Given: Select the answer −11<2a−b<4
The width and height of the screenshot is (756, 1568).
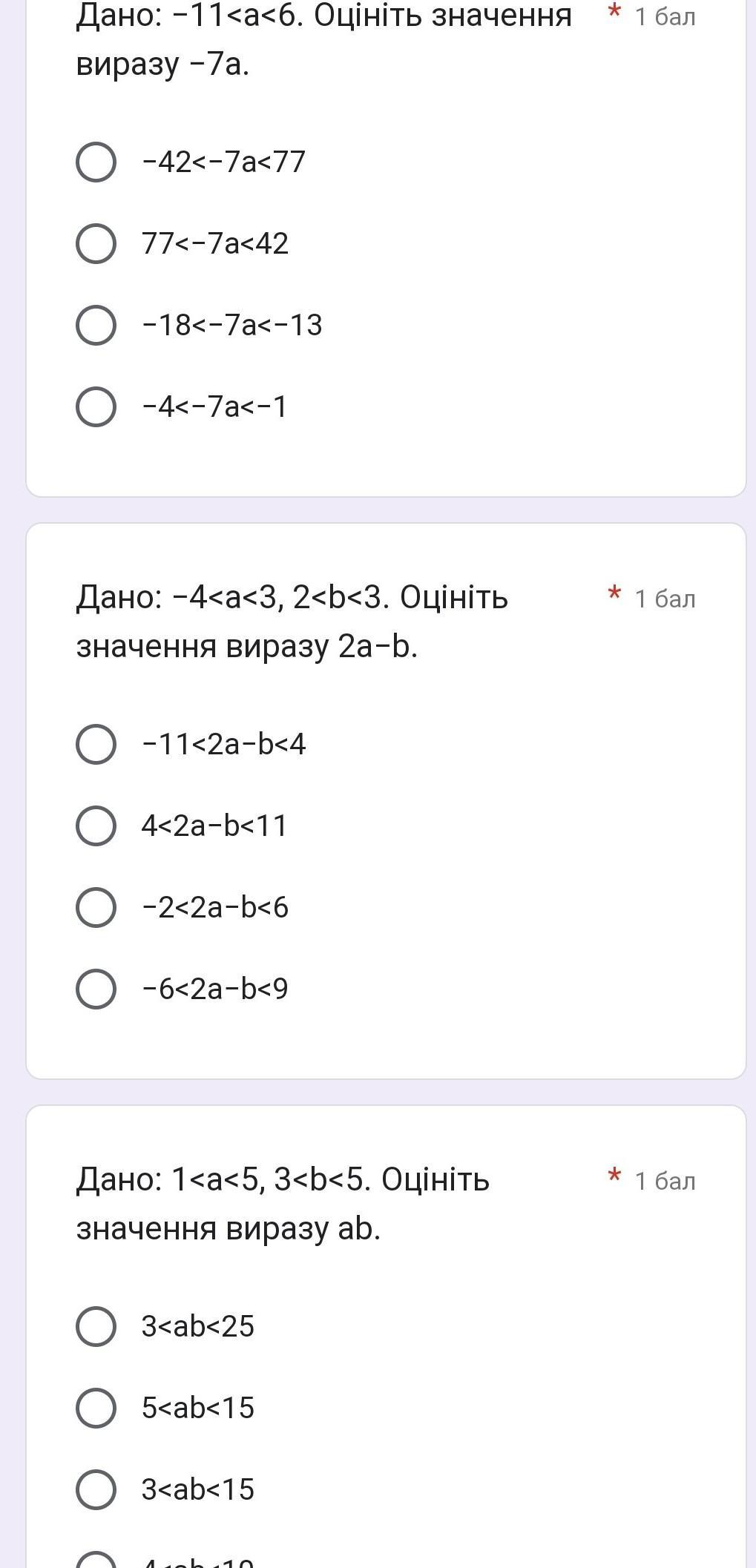Looking at the screenshot, I should (96, 744).
